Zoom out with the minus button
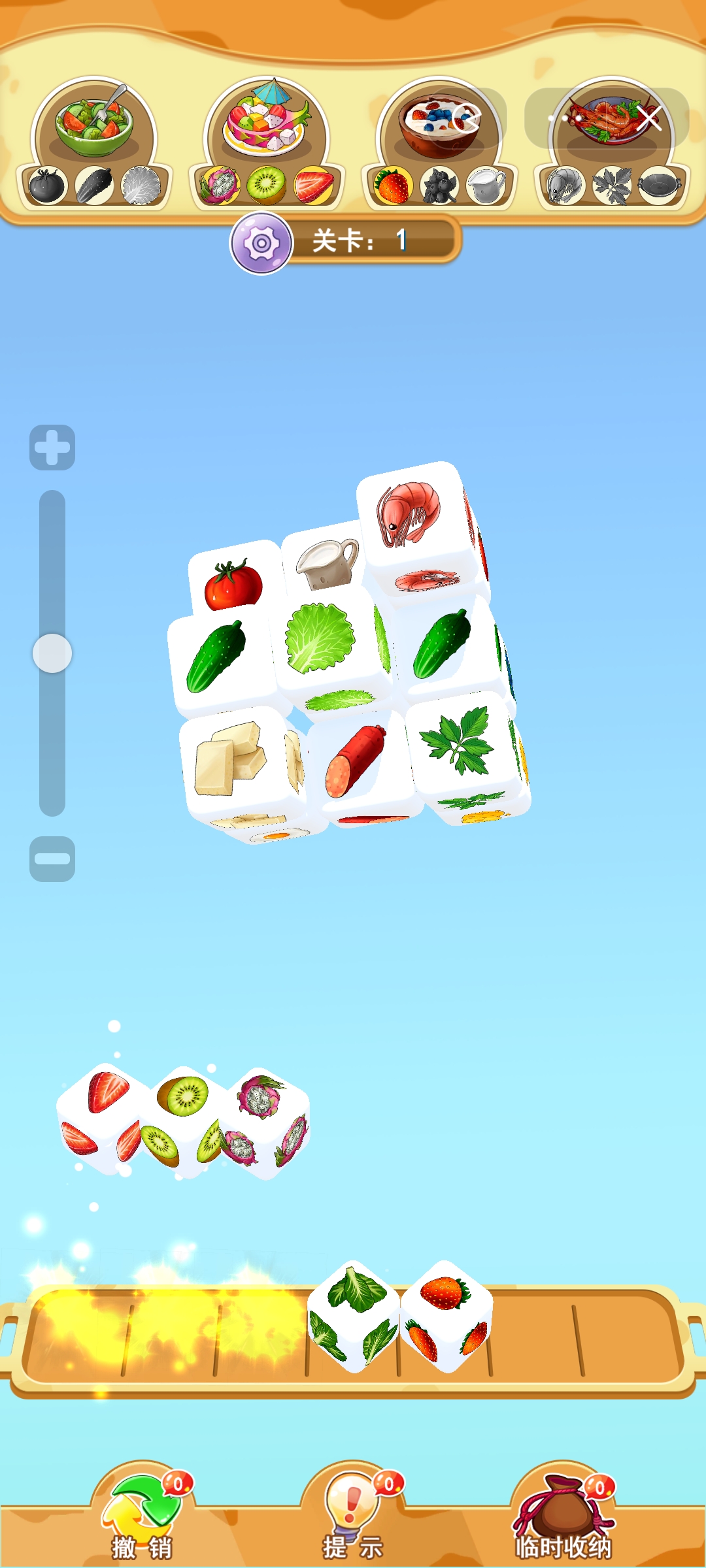 coord(52,858)
